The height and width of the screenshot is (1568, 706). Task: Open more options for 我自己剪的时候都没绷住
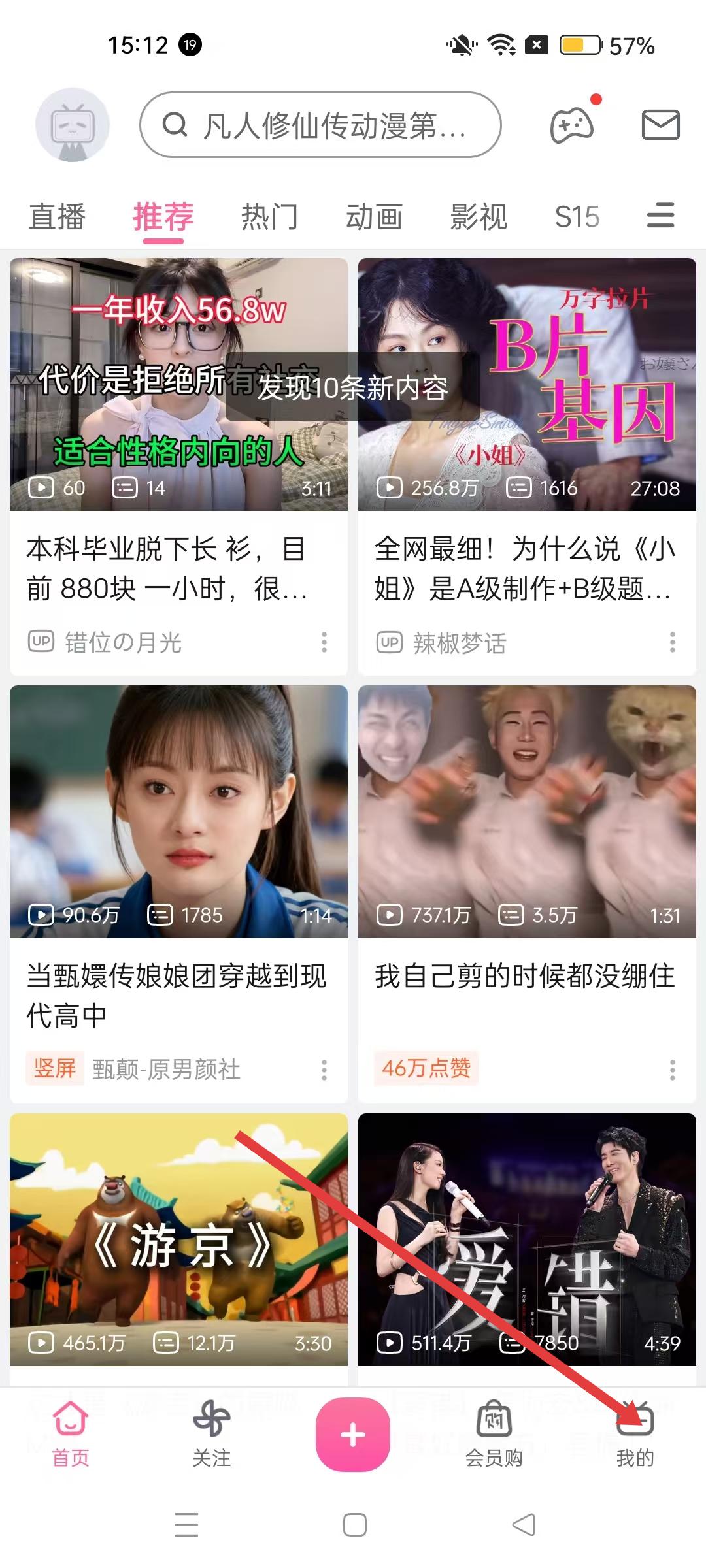coord(672,1070)
